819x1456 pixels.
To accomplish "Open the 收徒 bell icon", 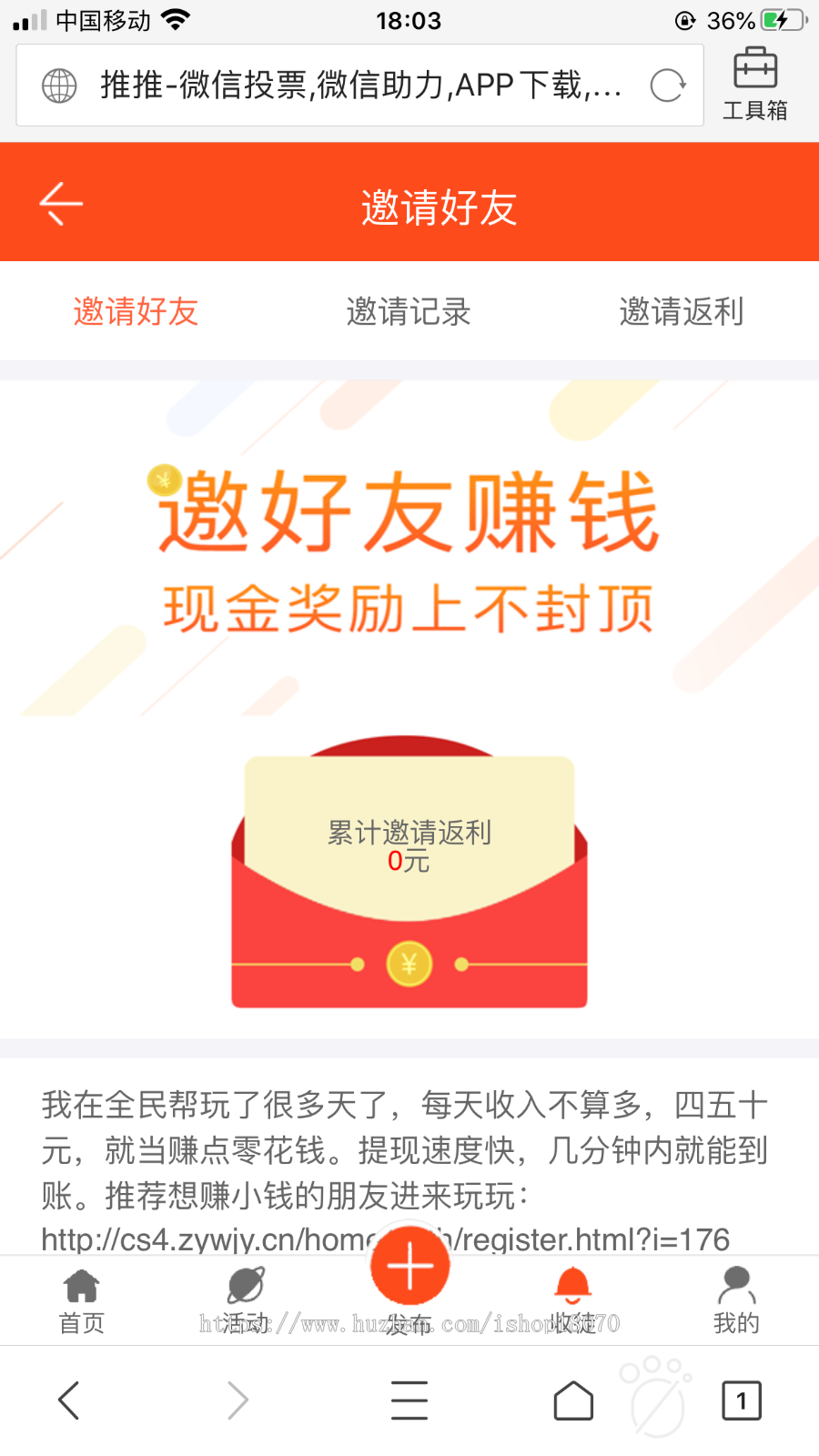I will (x=572, y=1285).
